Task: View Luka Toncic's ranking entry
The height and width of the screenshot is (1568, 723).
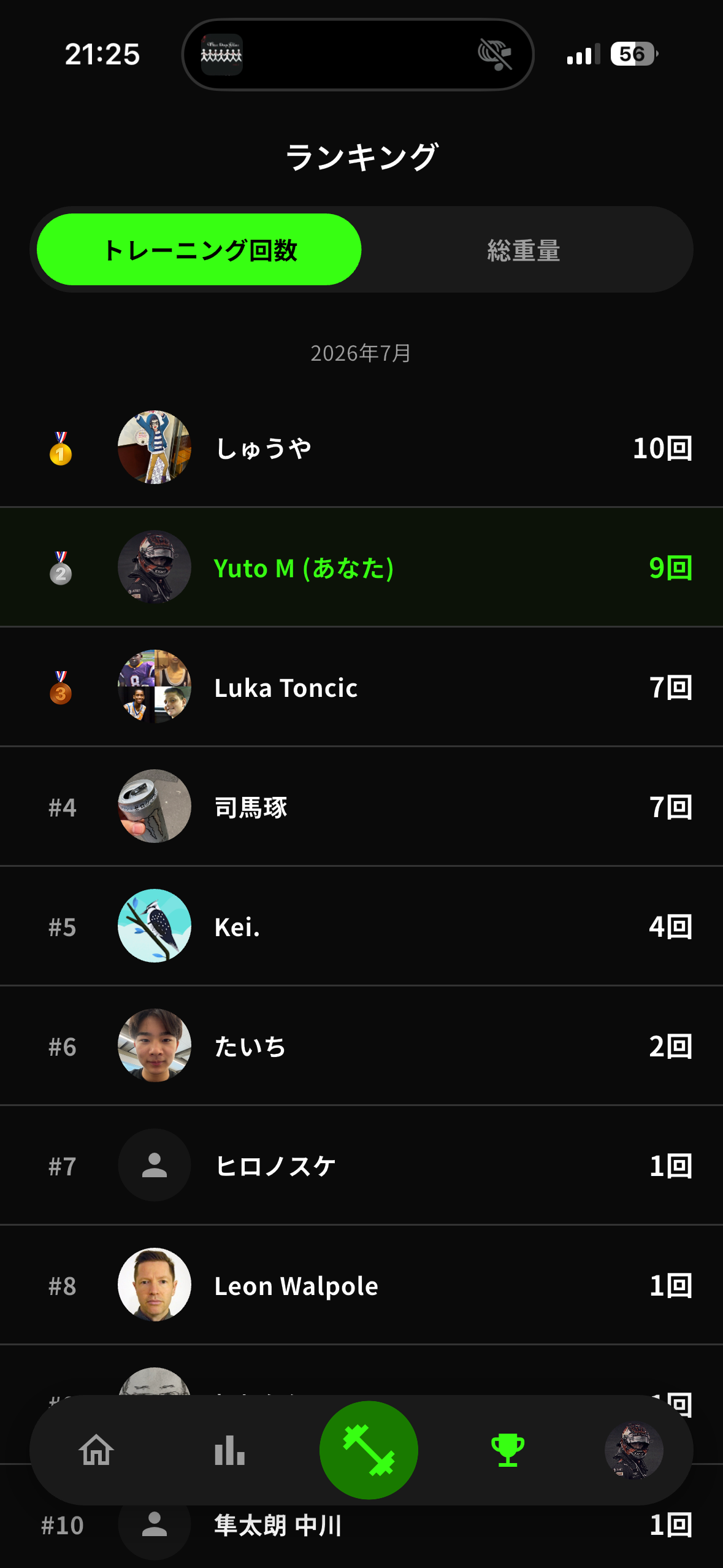Action: coord(361,686)
